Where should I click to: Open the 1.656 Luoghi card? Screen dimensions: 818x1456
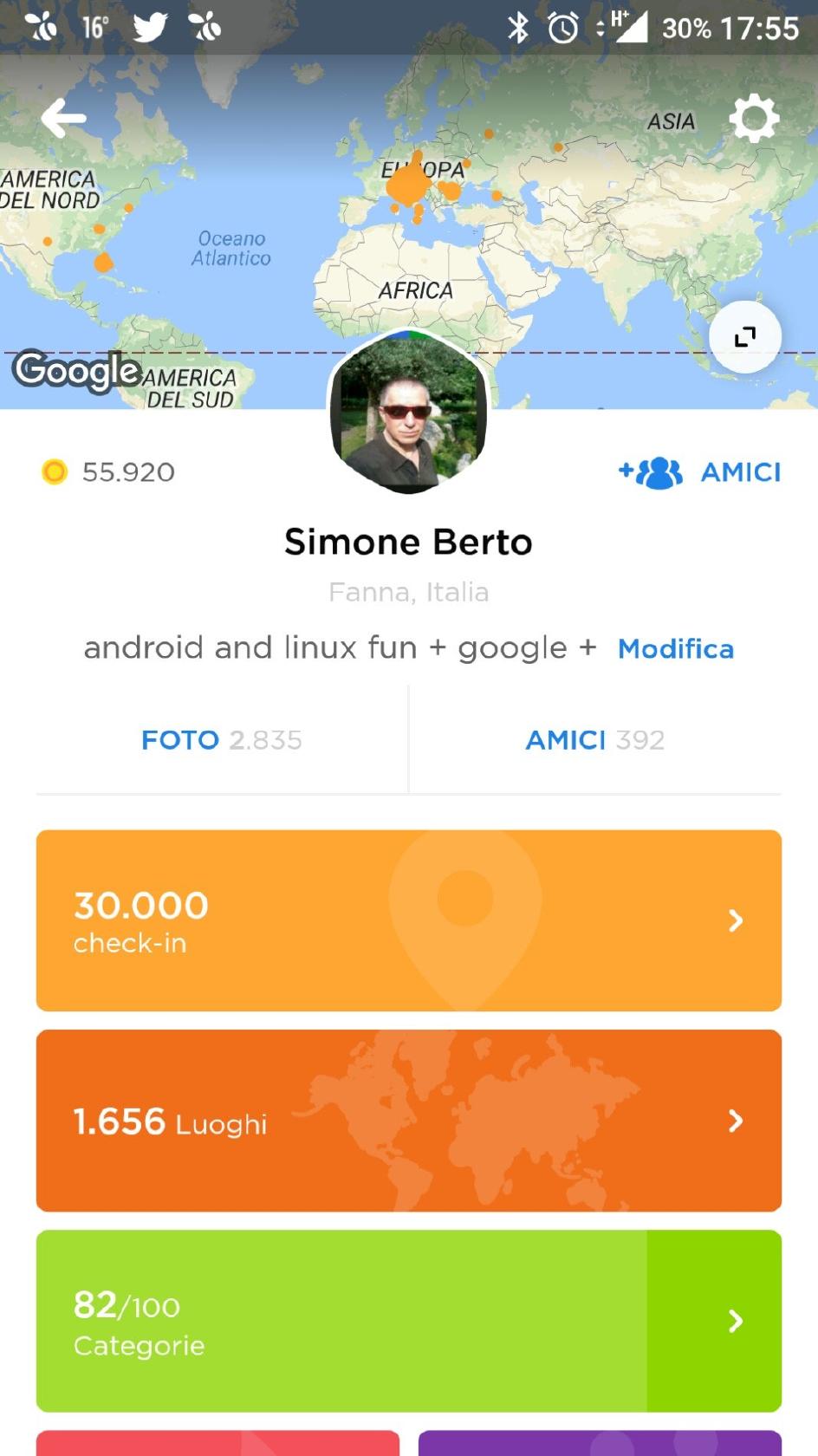point(408,1121)
